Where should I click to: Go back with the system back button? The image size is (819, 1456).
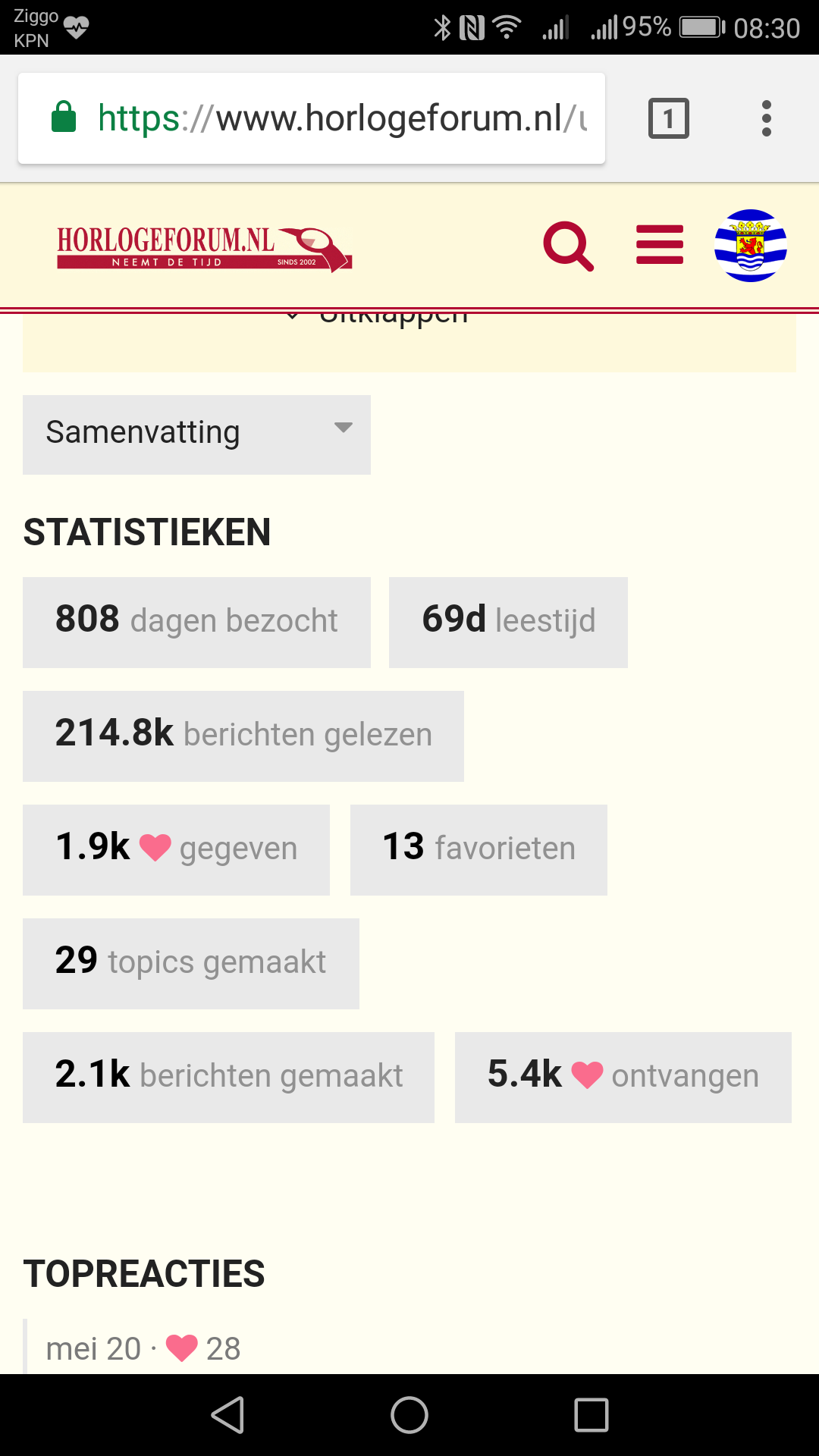tap(227, 1415)
